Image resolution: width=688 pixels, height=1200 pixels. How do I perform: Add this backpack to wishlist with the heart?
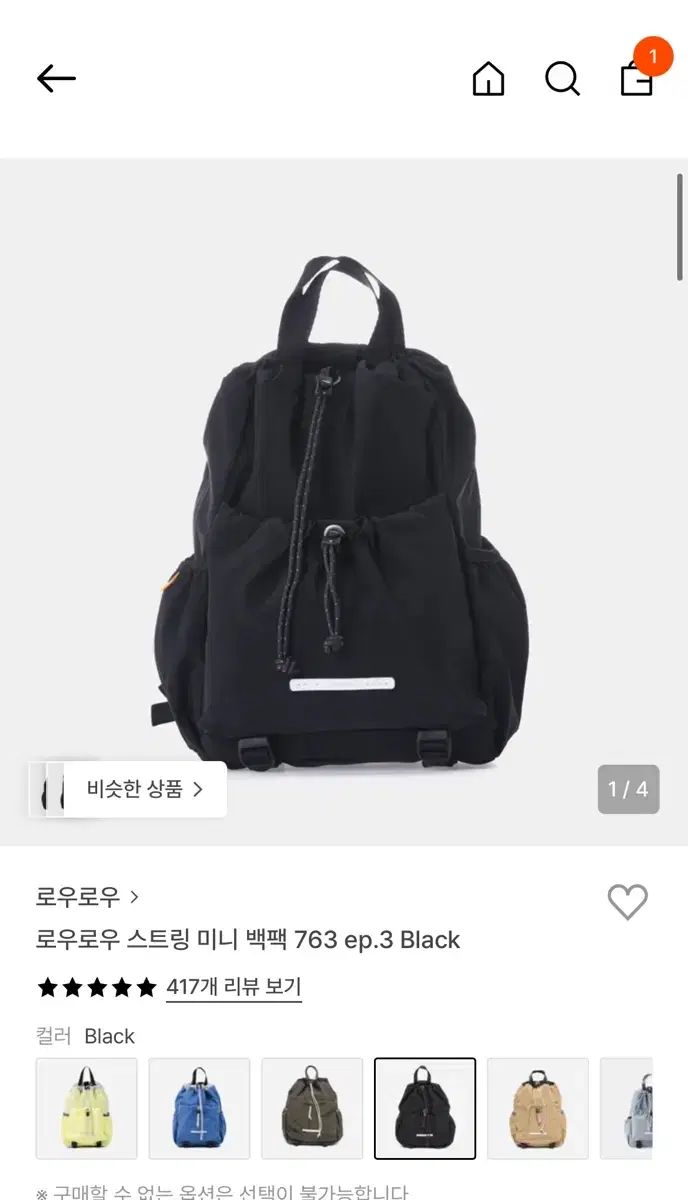[627, 902]
